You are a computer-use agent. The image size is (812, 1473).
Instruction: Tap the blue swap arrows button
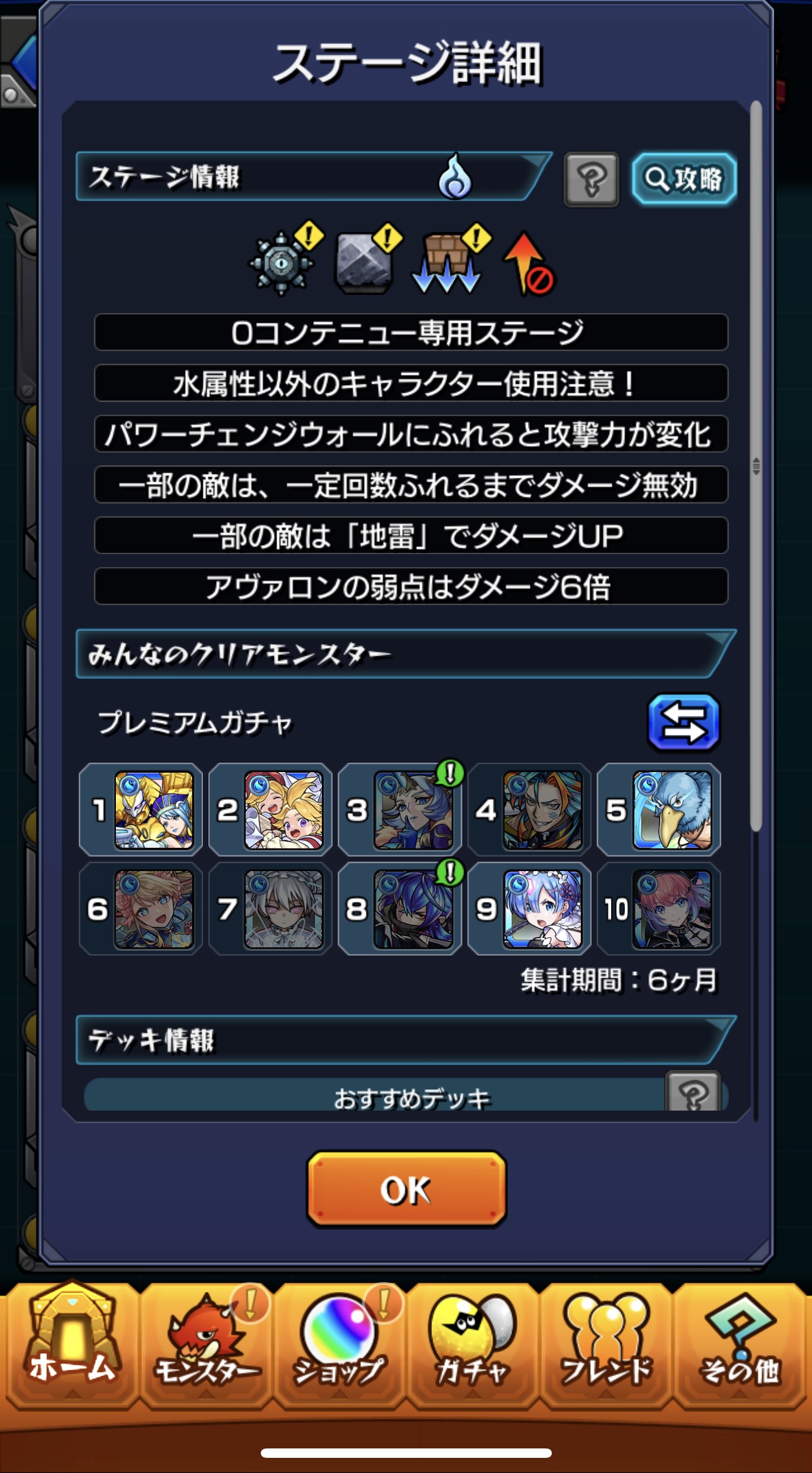pyautogui.click(x=683, y=723)
